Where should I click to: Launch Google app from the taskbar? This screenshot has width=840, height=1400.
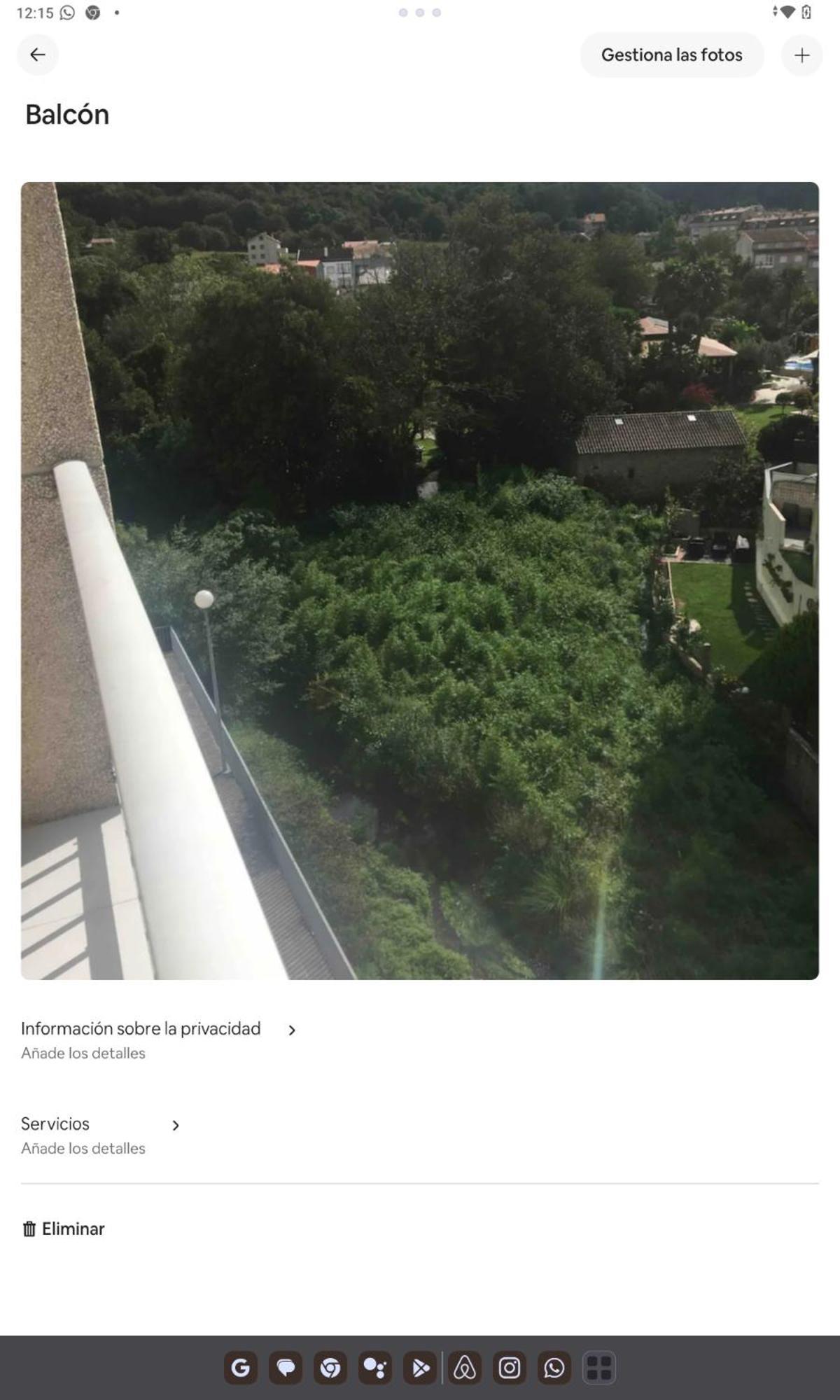[241, 1368]
